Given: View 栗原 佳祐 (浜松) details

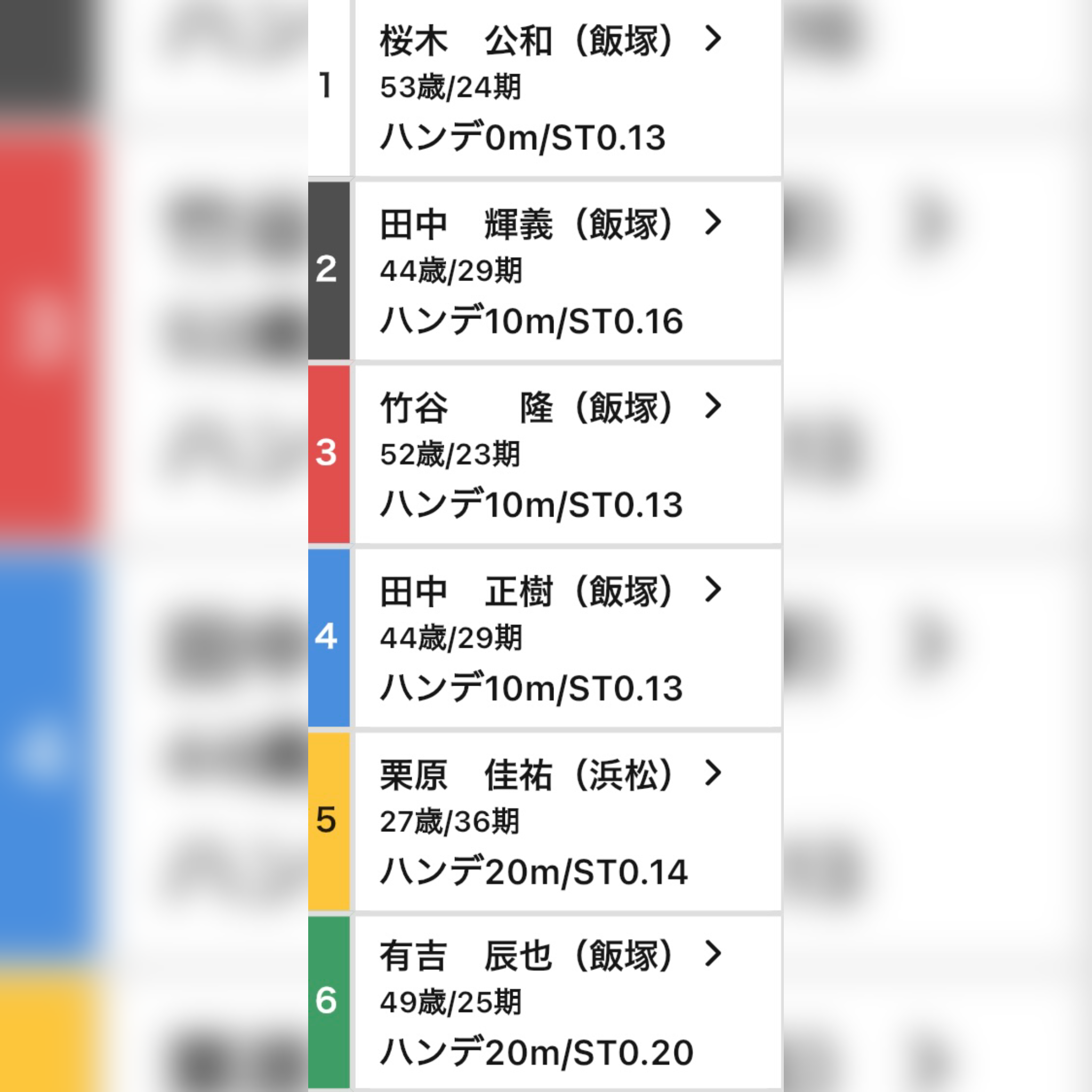Looking at the screenshot, I should point(551,774).
